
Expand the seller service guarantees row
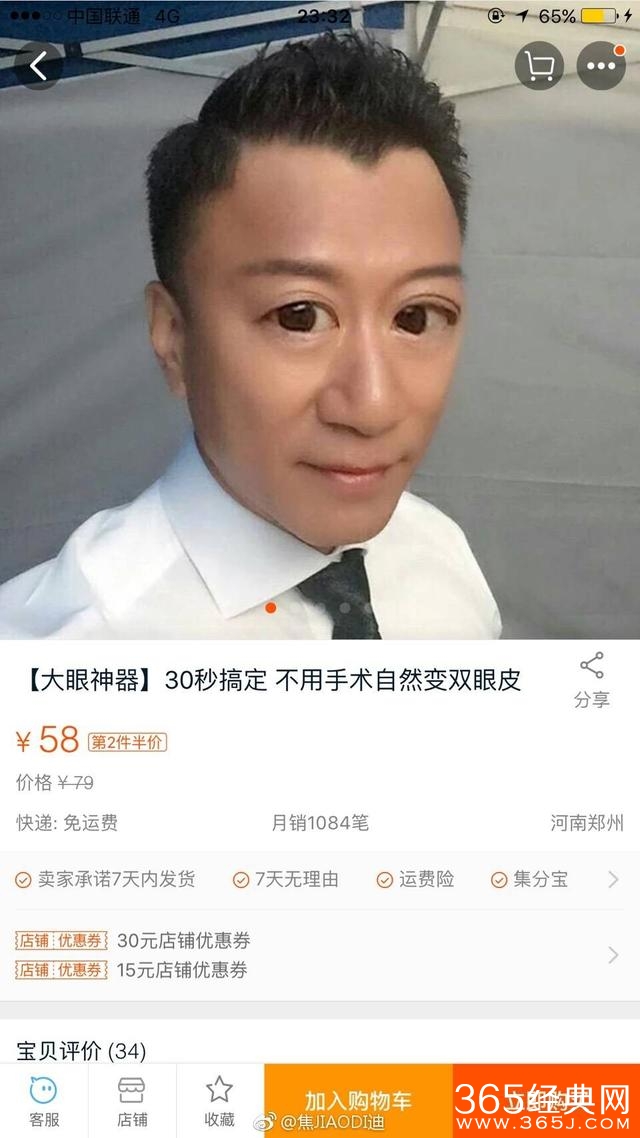point(613,880)
